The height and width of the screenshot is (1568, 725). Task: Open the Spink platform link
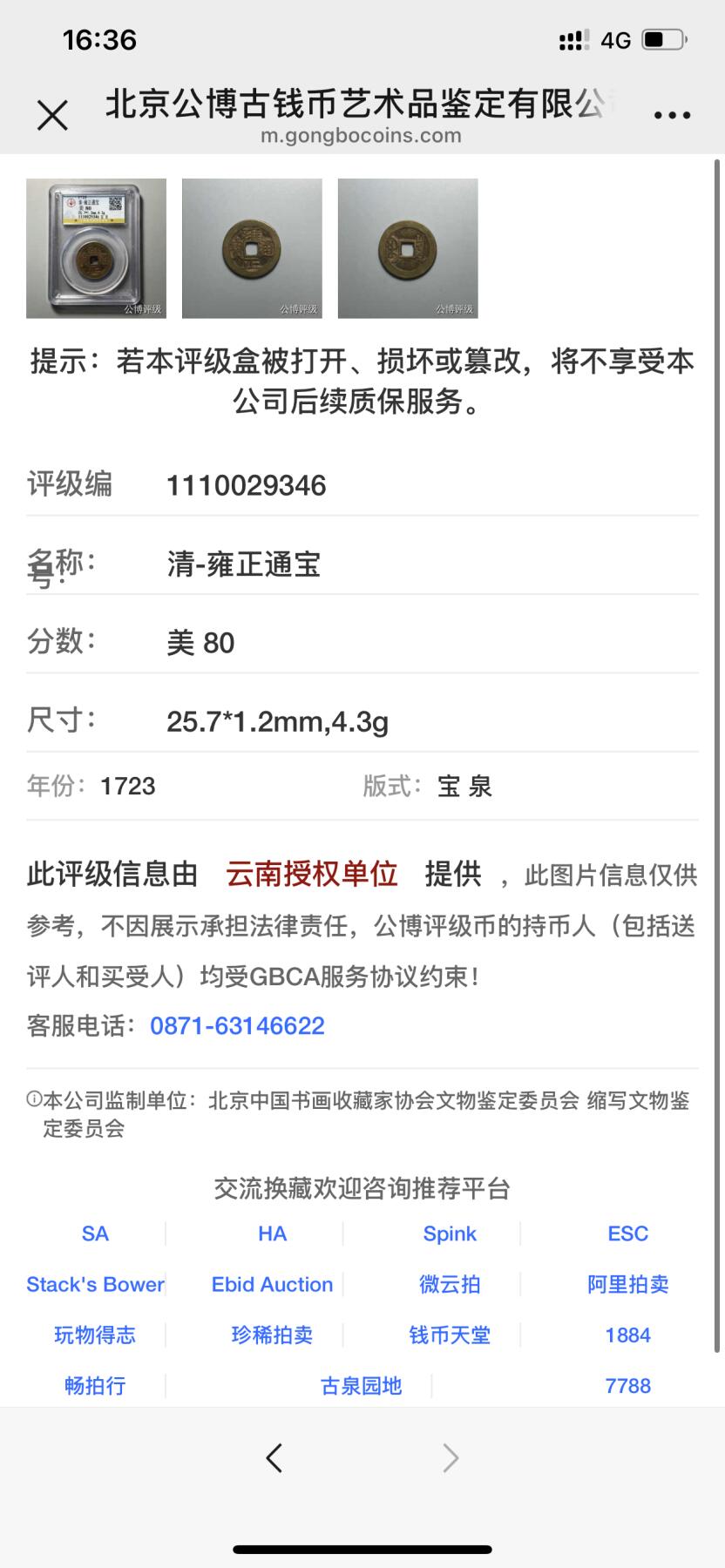point(449,1233)
